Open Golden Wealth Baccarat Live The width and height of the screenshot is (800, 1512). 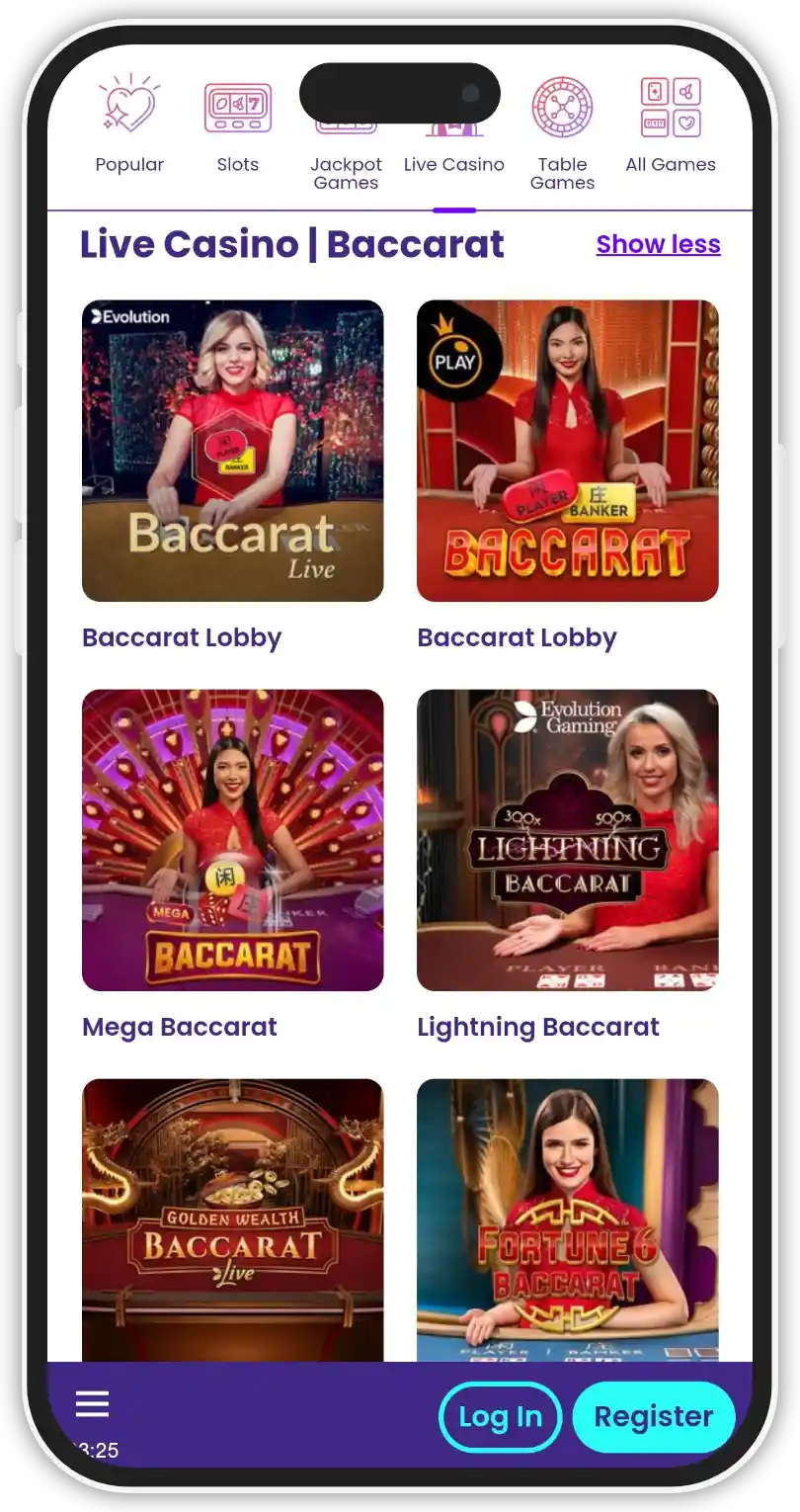click(x=232, y=1219)
